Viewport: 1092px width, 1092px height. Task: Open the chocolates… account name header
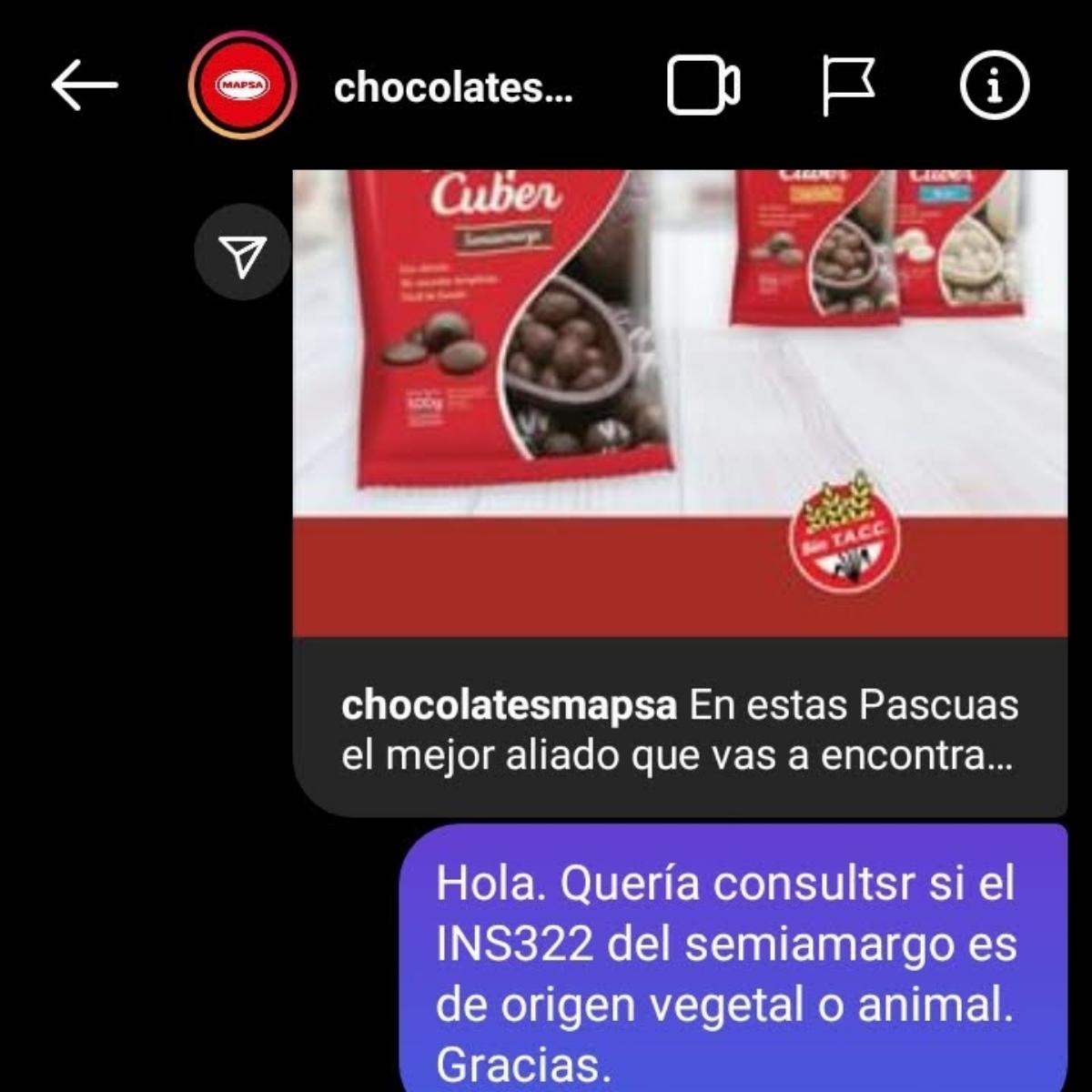pos(453,87)
